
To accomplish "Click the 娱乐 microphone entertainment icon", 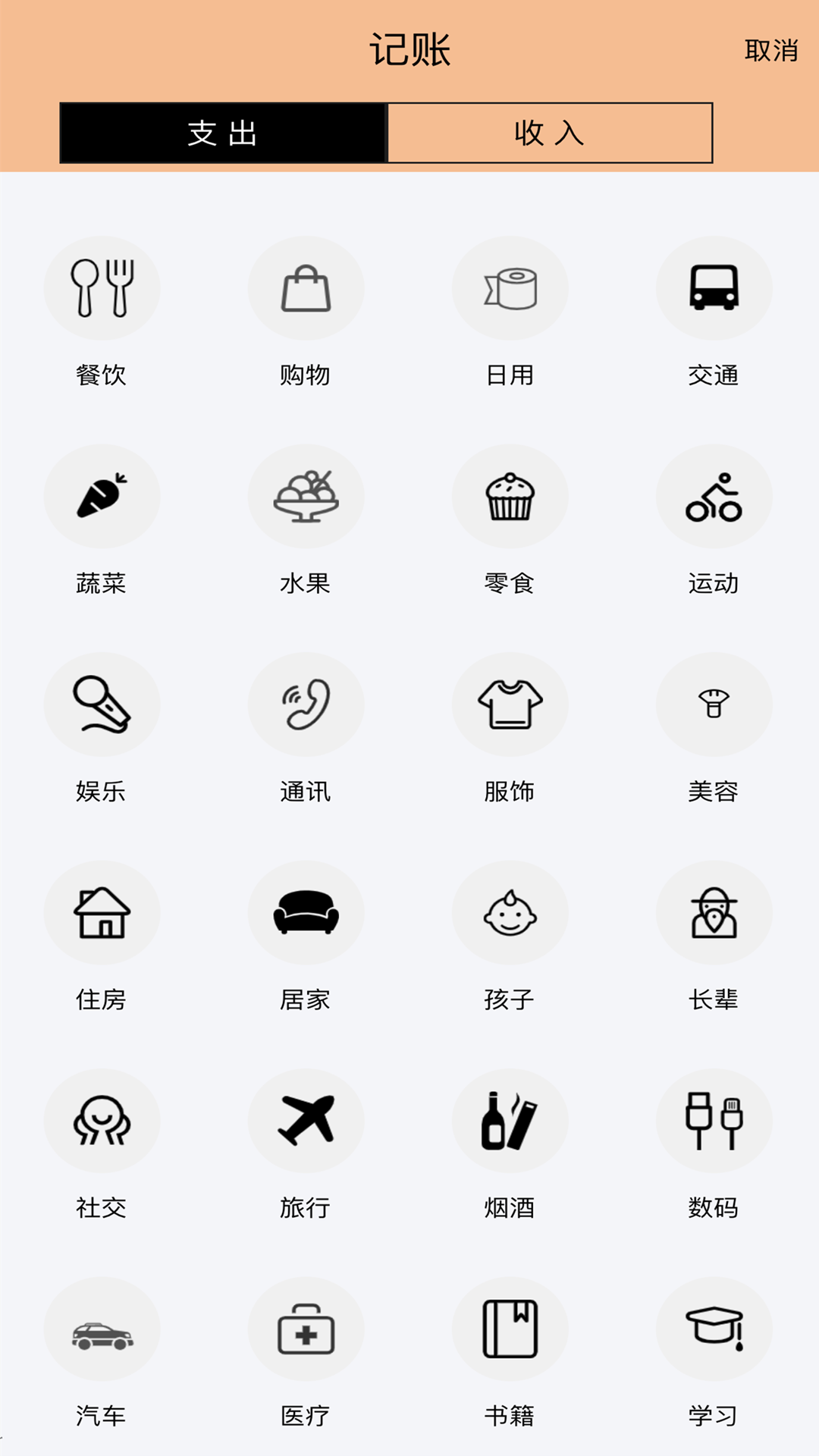I will [102, 705].
